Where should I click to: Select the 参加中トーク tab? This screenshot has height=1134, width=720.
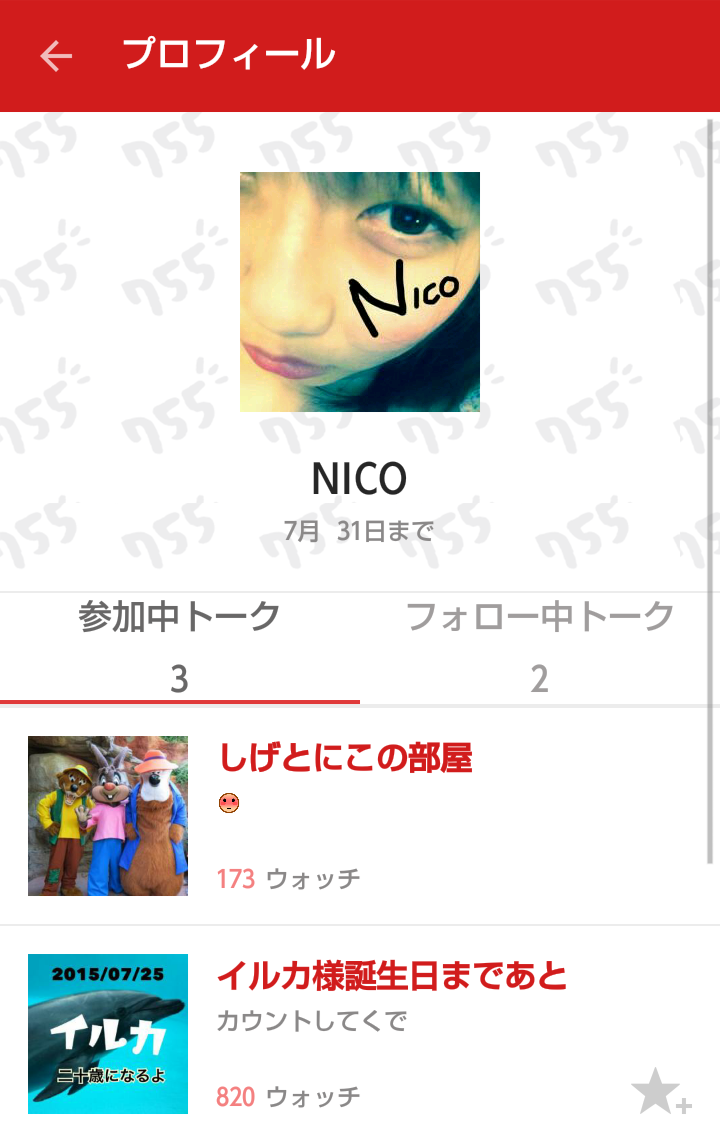click(x=180, y=646)
